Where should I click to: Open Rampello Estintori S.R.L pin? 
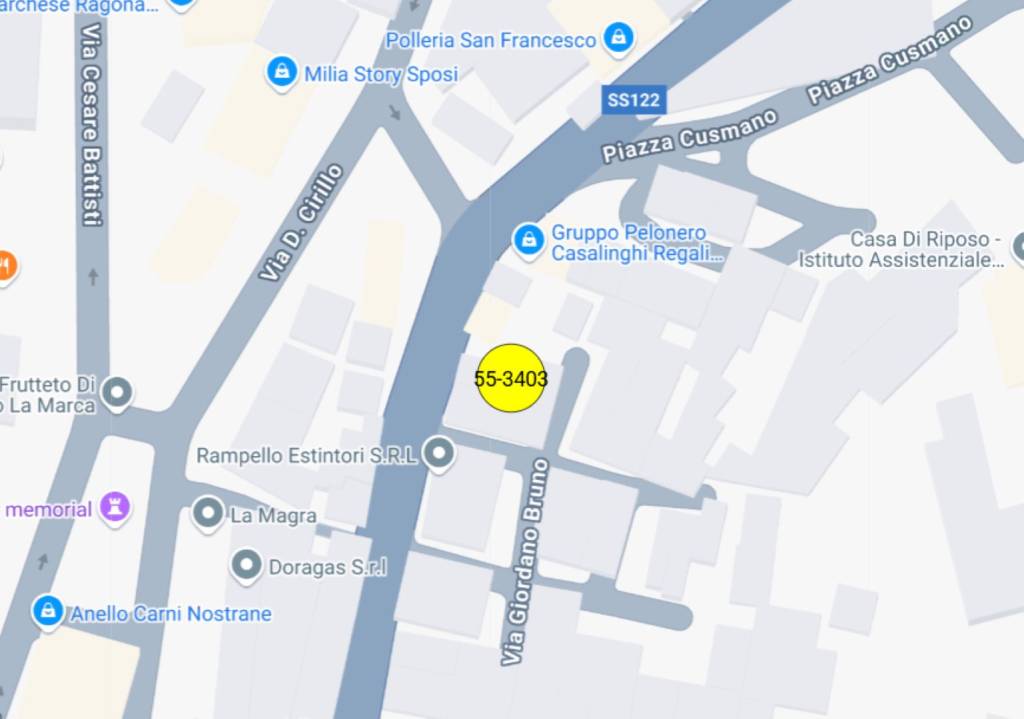(x=439, y=454)
